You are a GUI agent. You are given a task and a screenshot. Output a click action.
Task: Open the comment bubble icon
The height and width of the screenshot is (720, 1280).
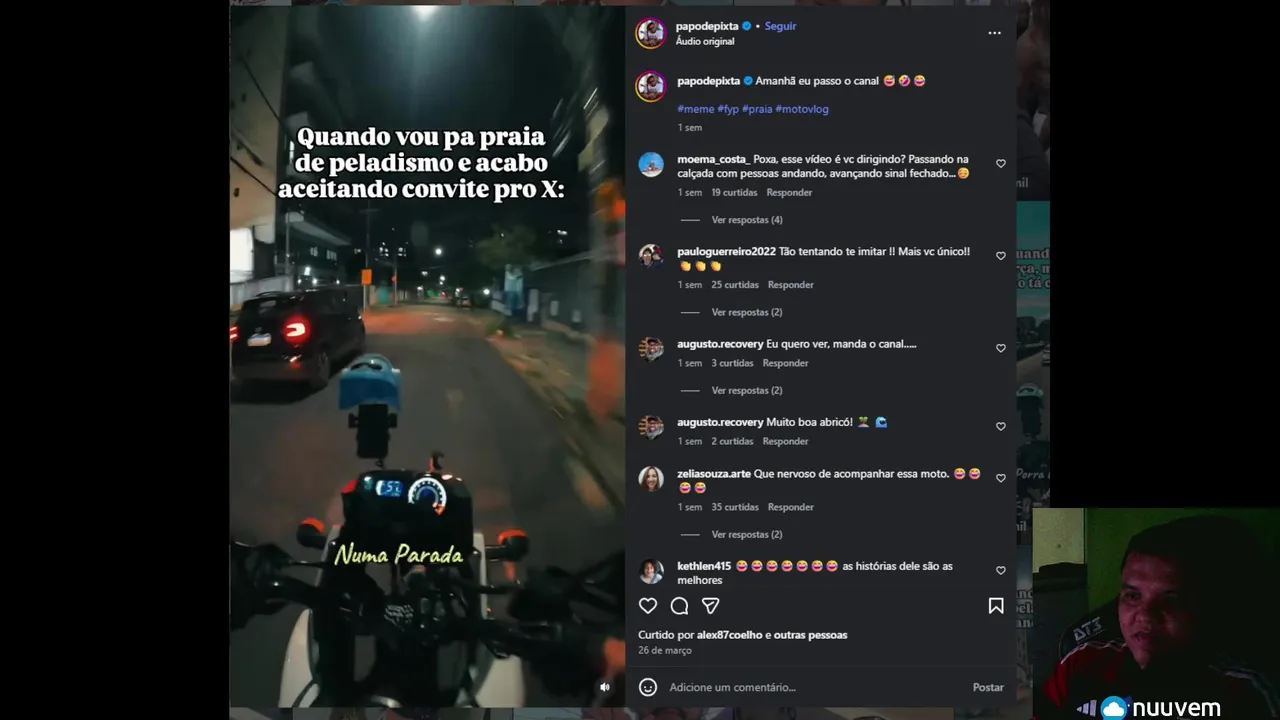[679, 606]
